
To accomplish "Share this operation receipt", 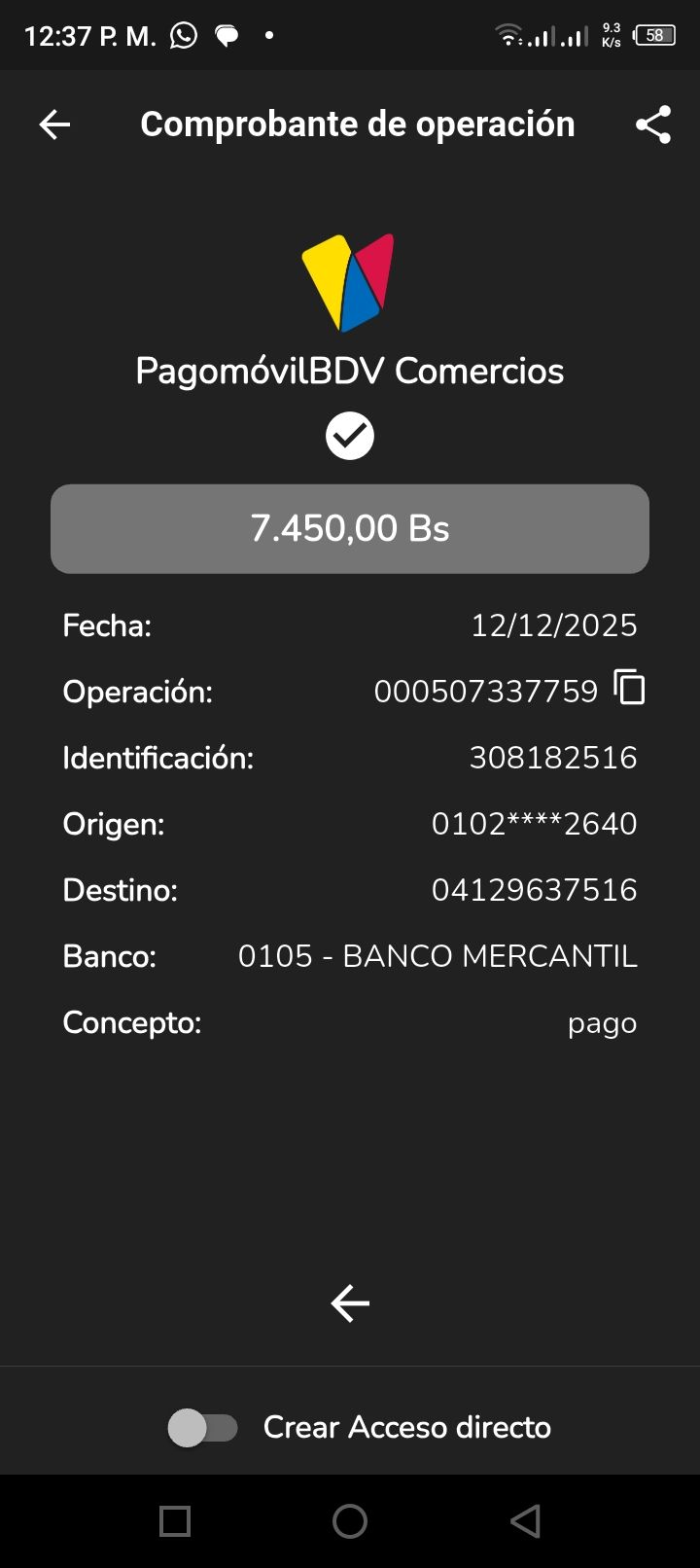I will (653, 125).
